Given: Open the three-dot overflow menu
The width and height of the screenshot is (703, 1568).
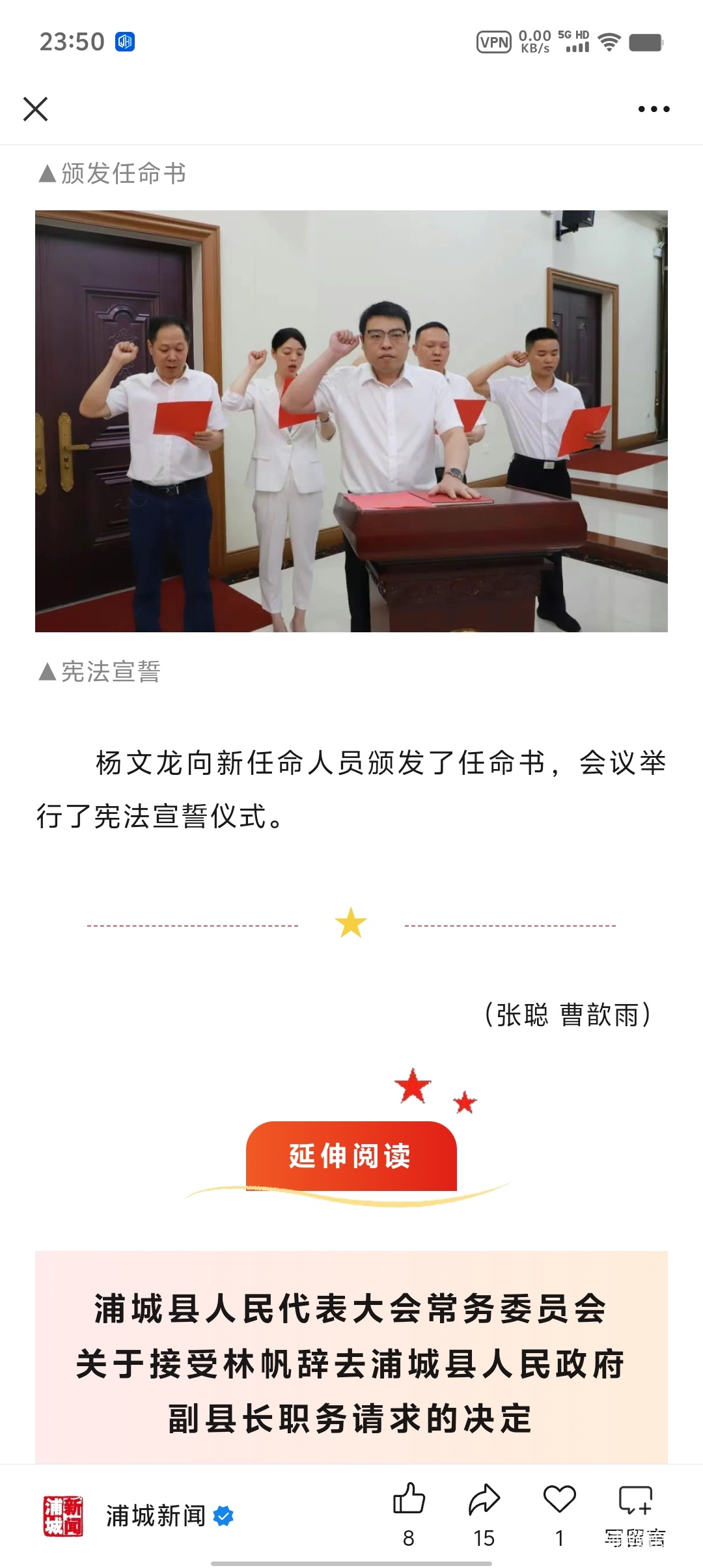Looking at the screenshot, I should 654,109.
